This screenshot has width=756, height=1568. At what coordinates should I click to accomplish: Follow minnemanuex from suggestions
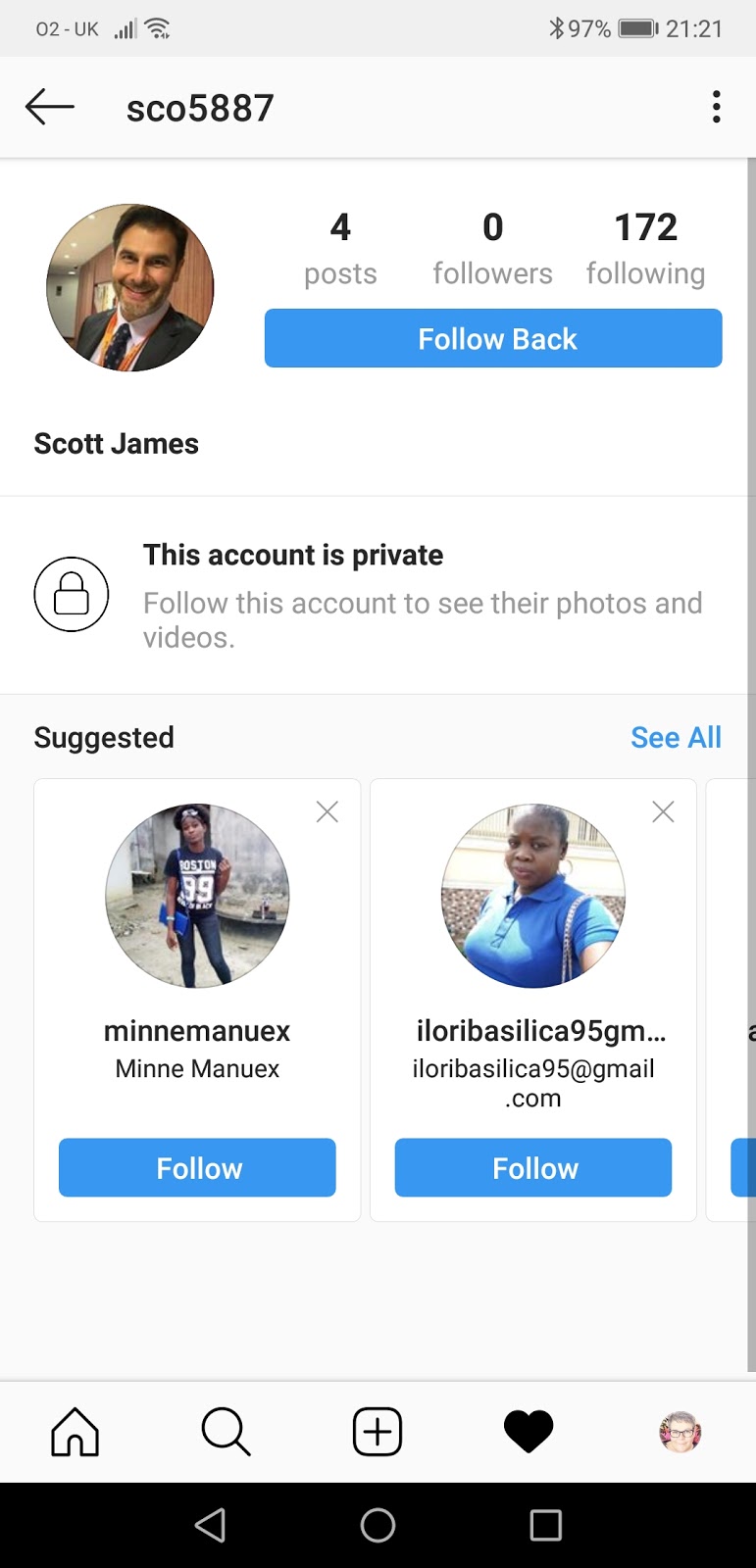(197, 1167)
